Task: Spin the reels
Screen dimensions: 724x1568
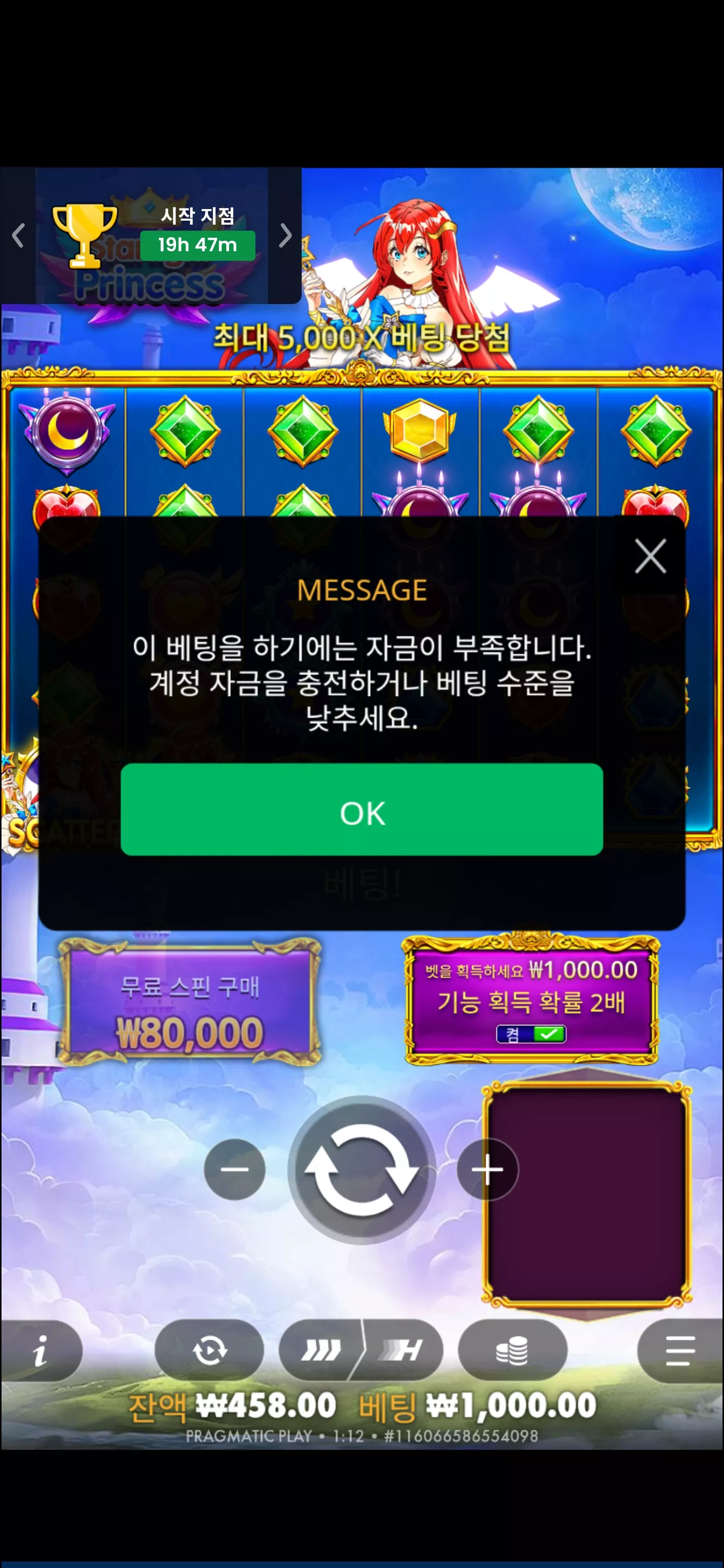Action: (x=361, y=1169)
